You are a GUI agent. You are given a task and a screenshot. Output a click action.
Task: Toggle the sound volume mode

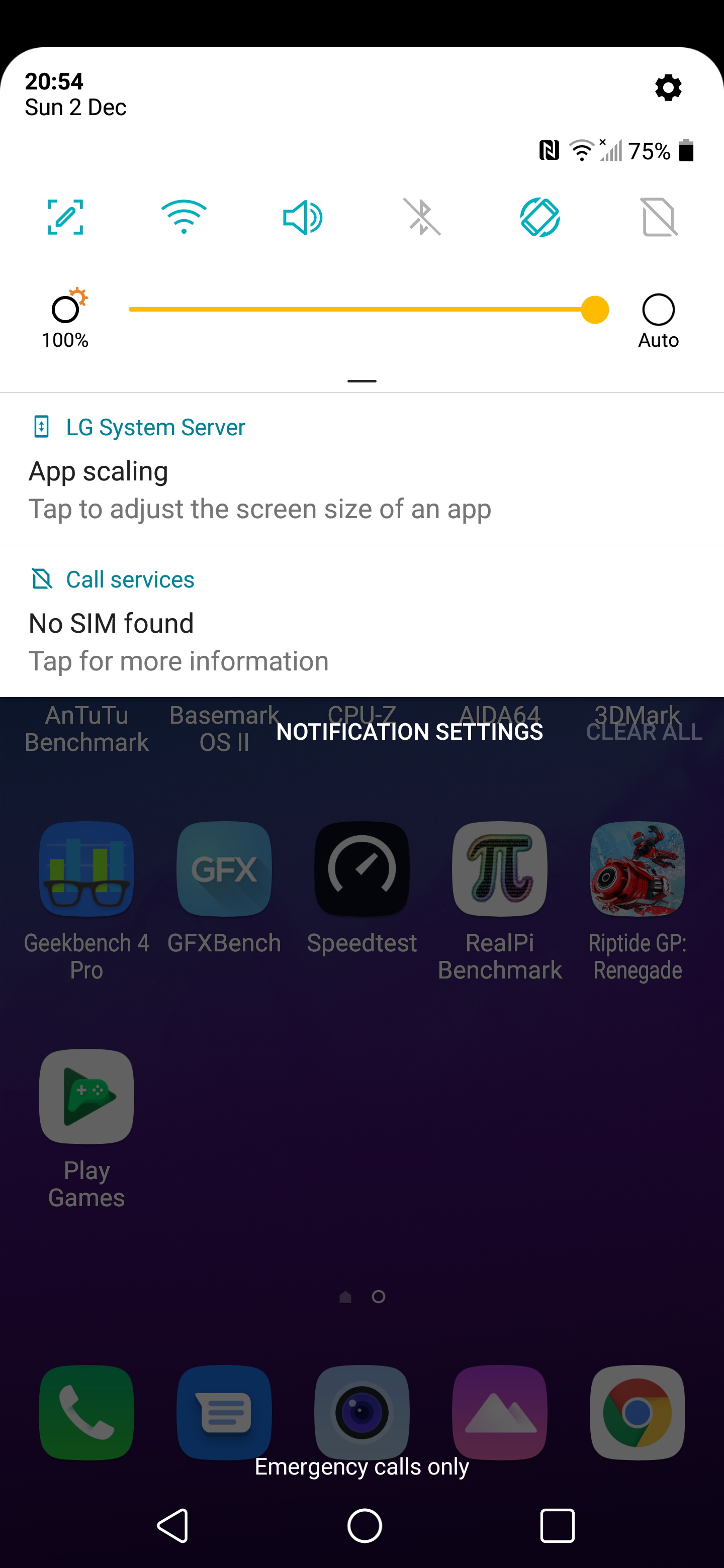303,217
